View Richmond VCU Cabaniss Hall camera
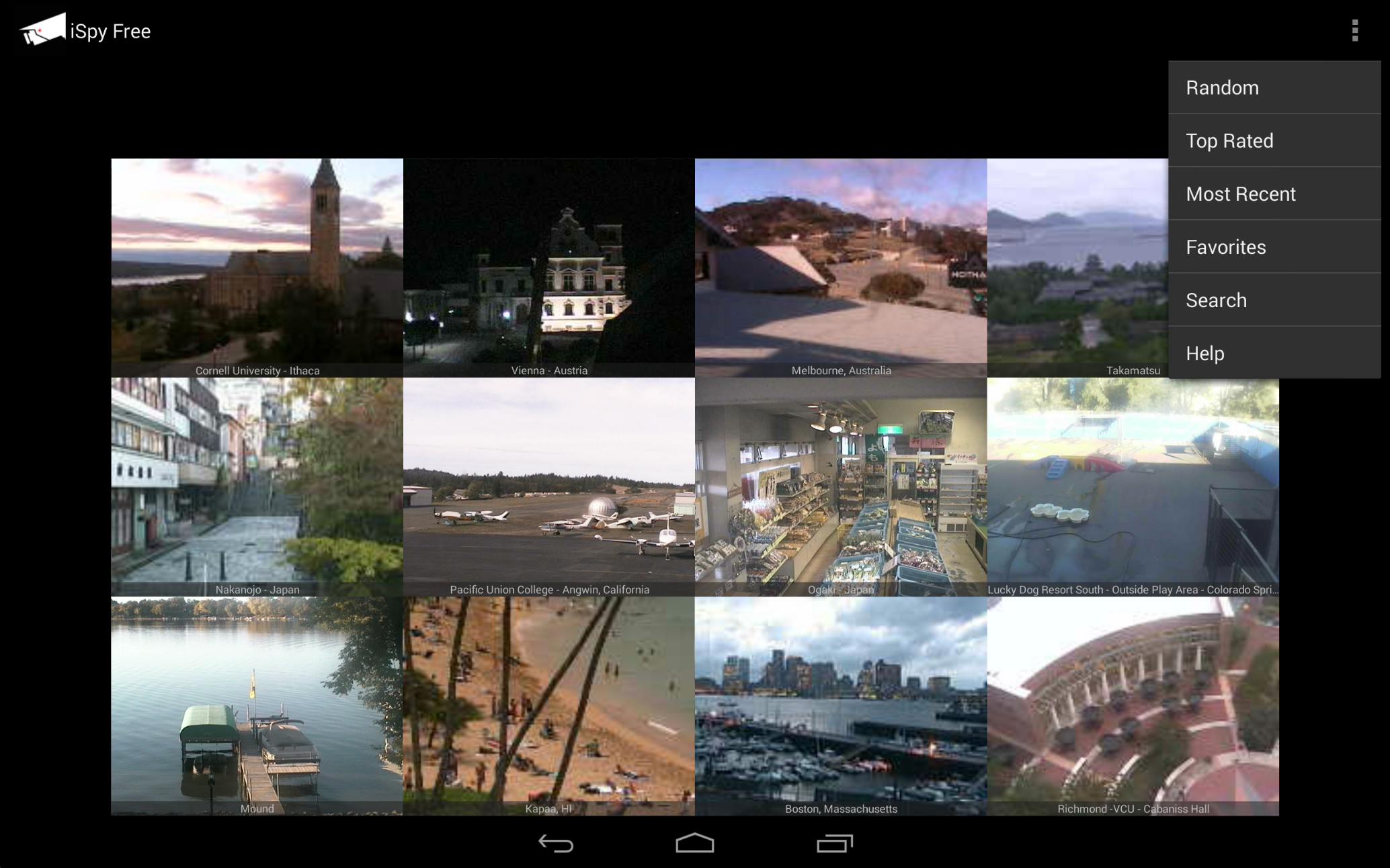 click(1133, 706)
